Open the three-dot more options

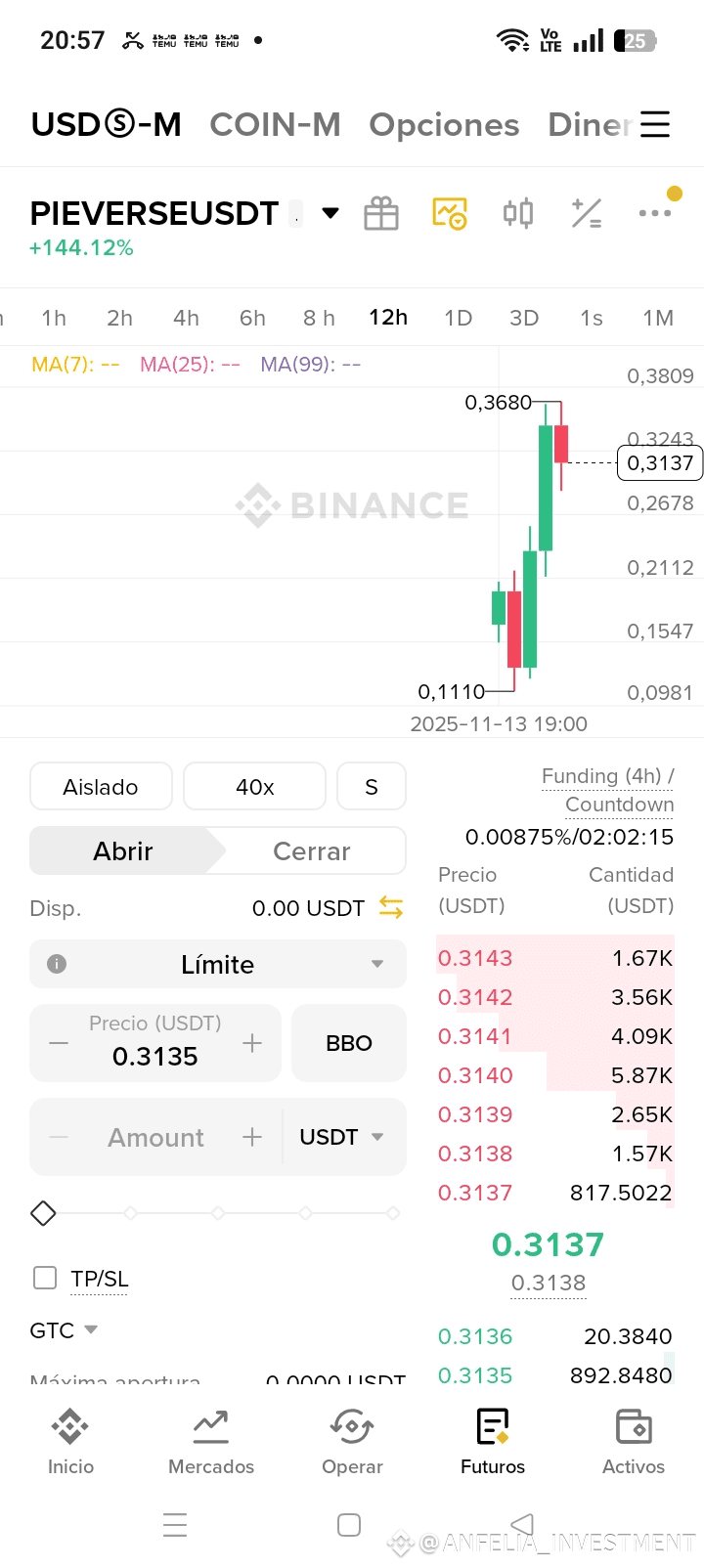(654, 213)
